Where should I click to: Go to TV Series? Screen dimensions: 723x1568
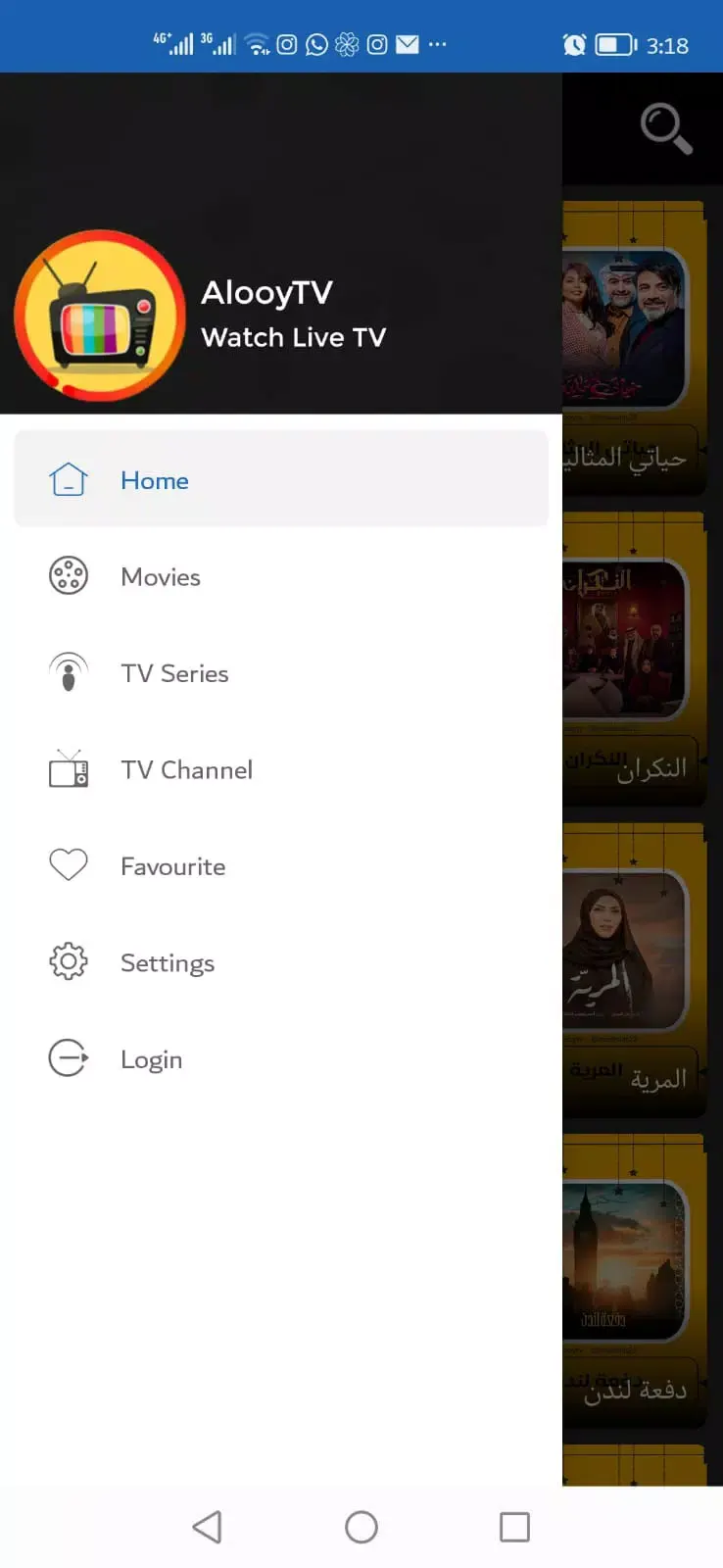pos(174,674)
